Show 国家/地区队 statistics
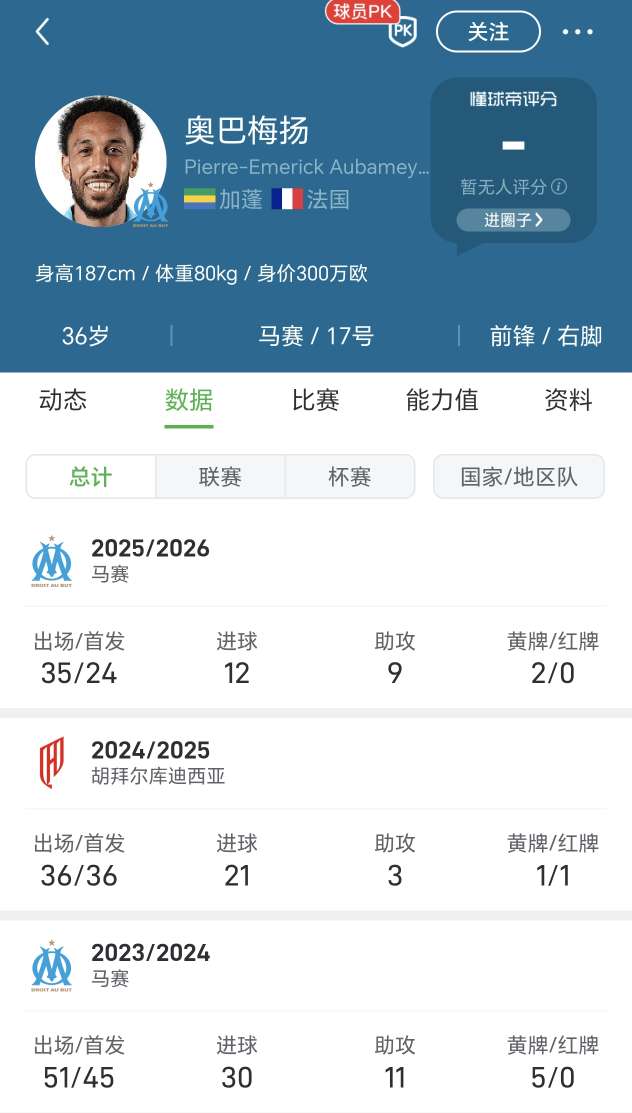Image resolution: width=632 pixels, height=1113 pixels. tap(519, 477)
